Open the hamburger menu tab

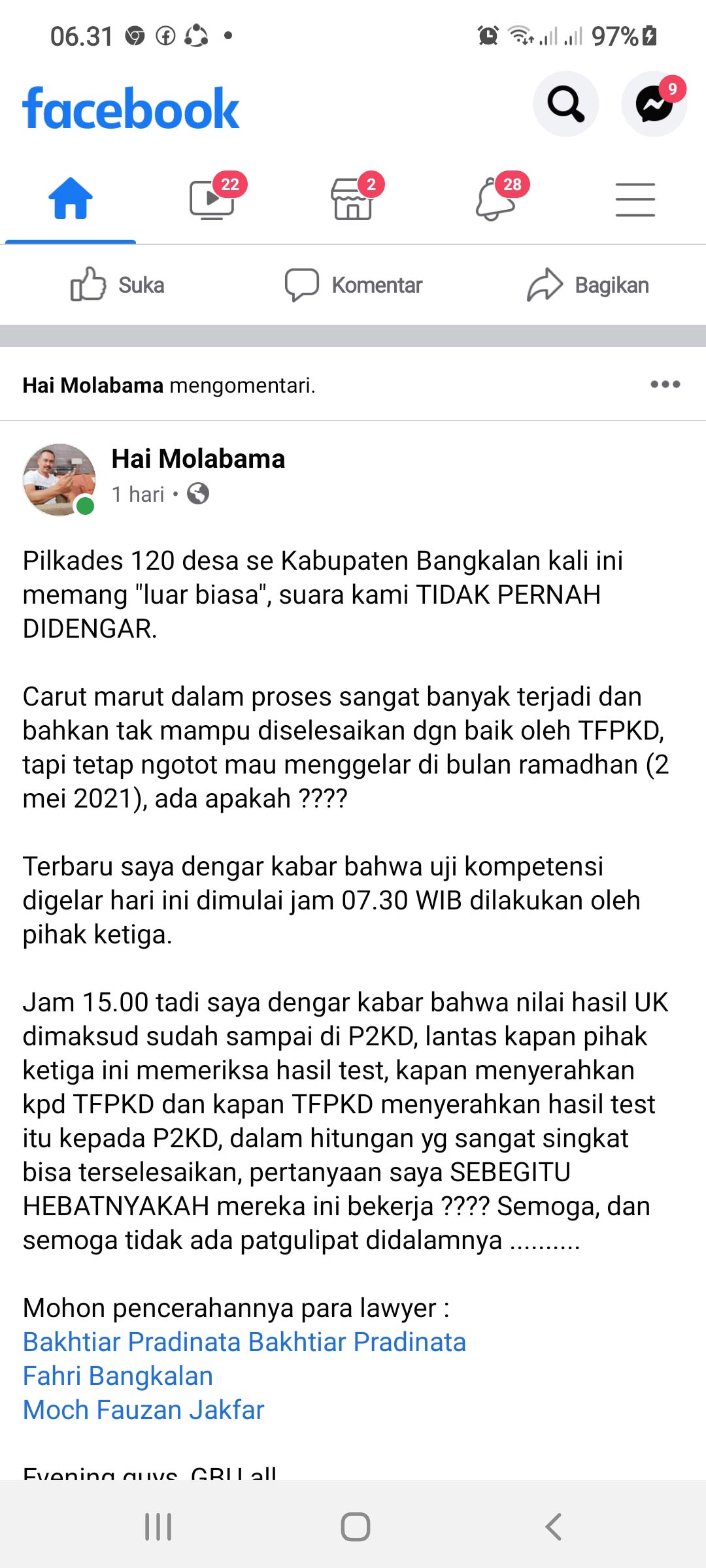click(635, 199)
